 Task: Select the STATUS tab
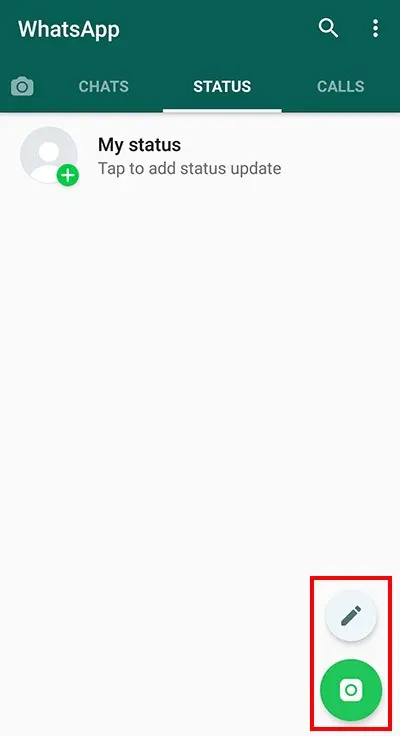pos(222,86)
